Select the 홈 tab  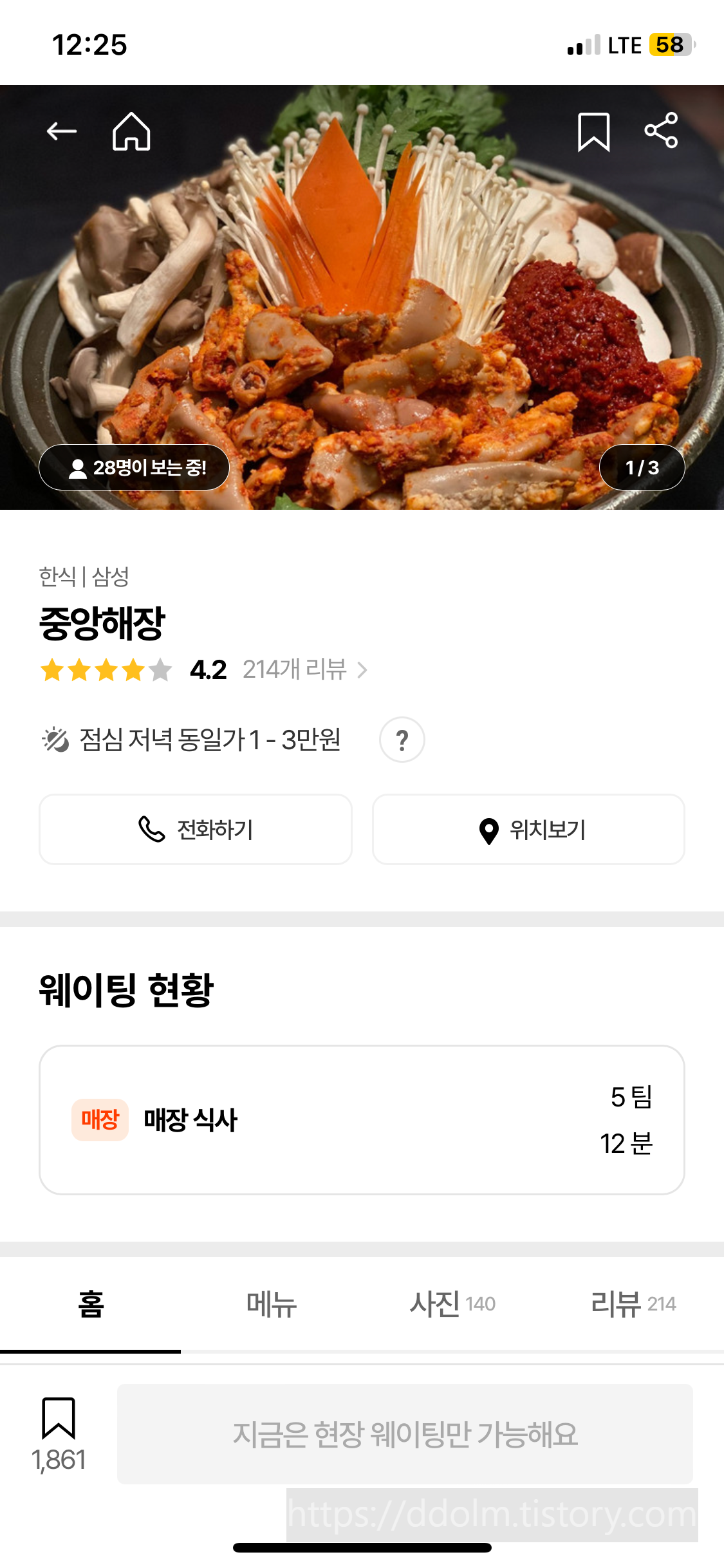pos(91,1304)
